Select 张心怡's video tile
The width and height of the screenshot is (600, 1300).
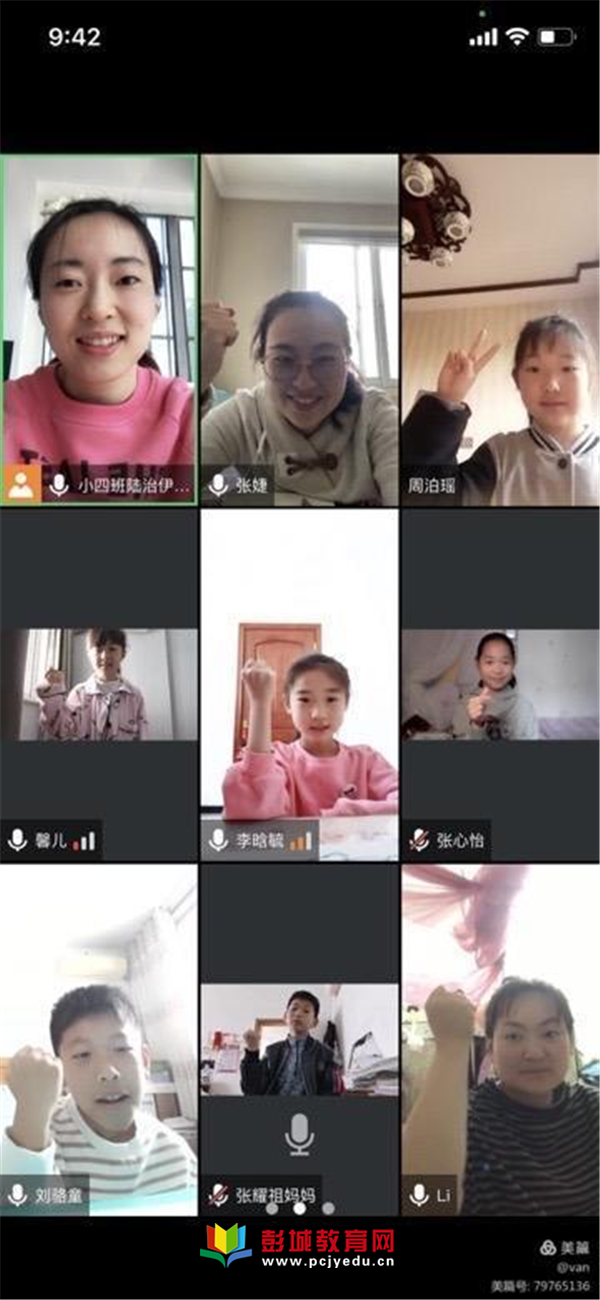pos(500,685)
